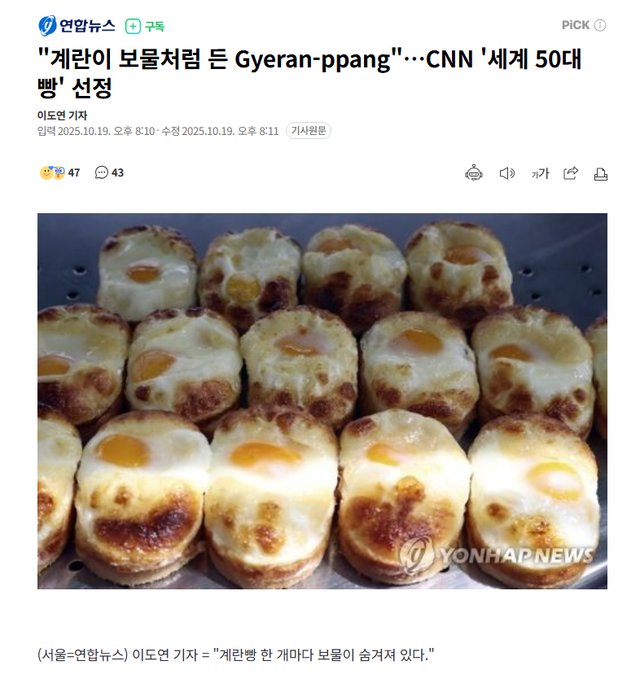The width and height of the screenshot is (640, 682).
Task: View the original article via 기사원문
Action: click(308, 131)
